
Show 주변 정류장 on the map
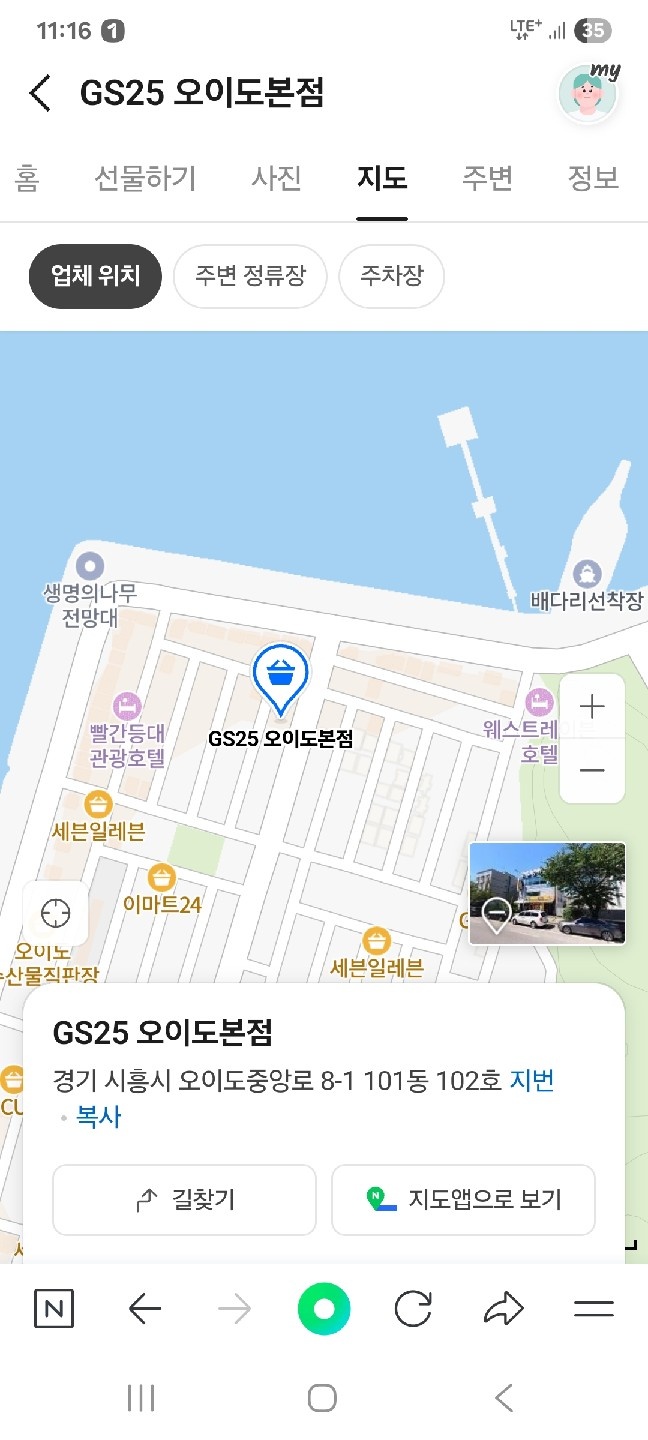click(250, 276)
